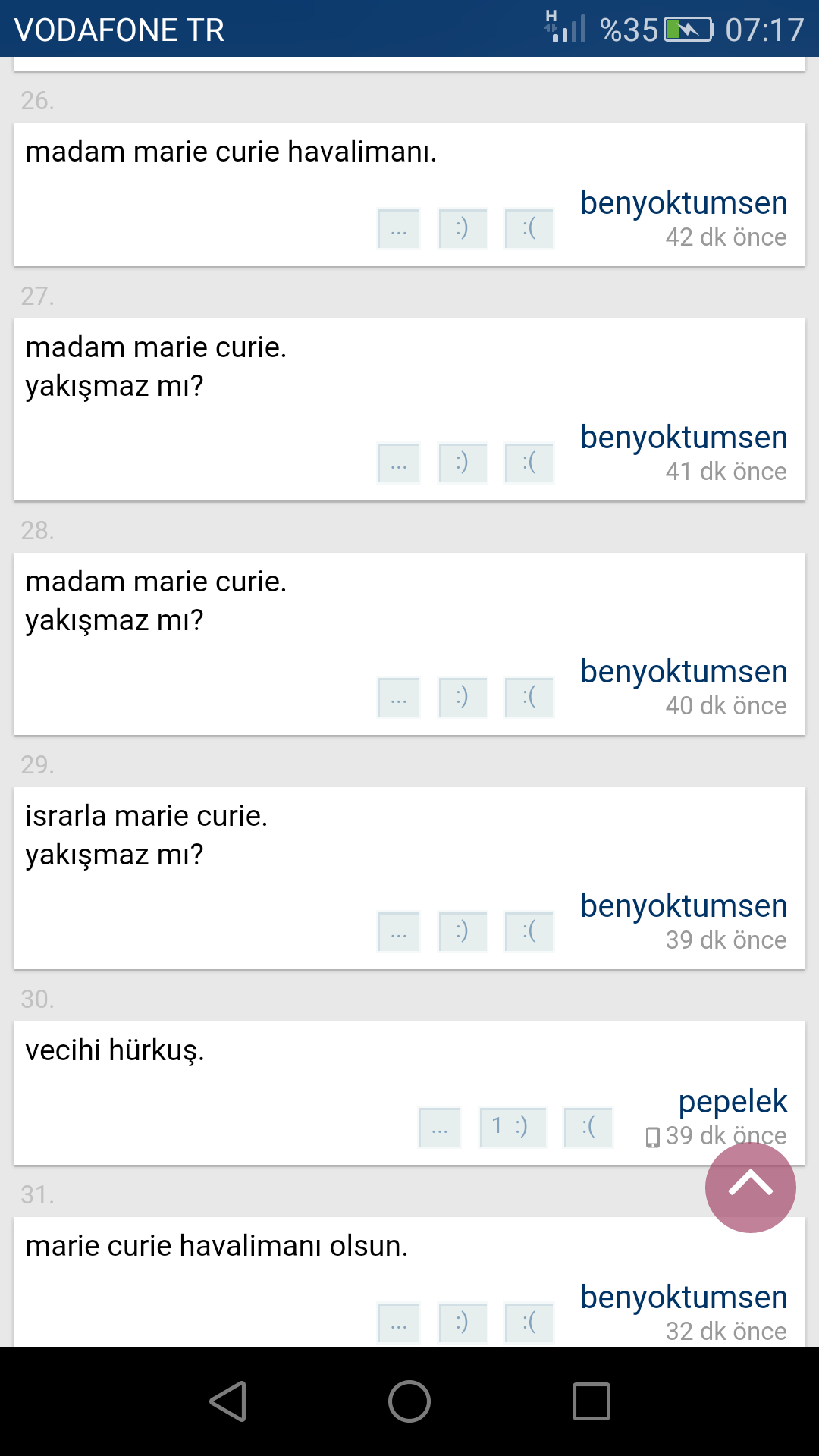Tap the smiley button on entry 31
The image size is (819, 1456).
pyautogui.click(x=463, y=1323)
